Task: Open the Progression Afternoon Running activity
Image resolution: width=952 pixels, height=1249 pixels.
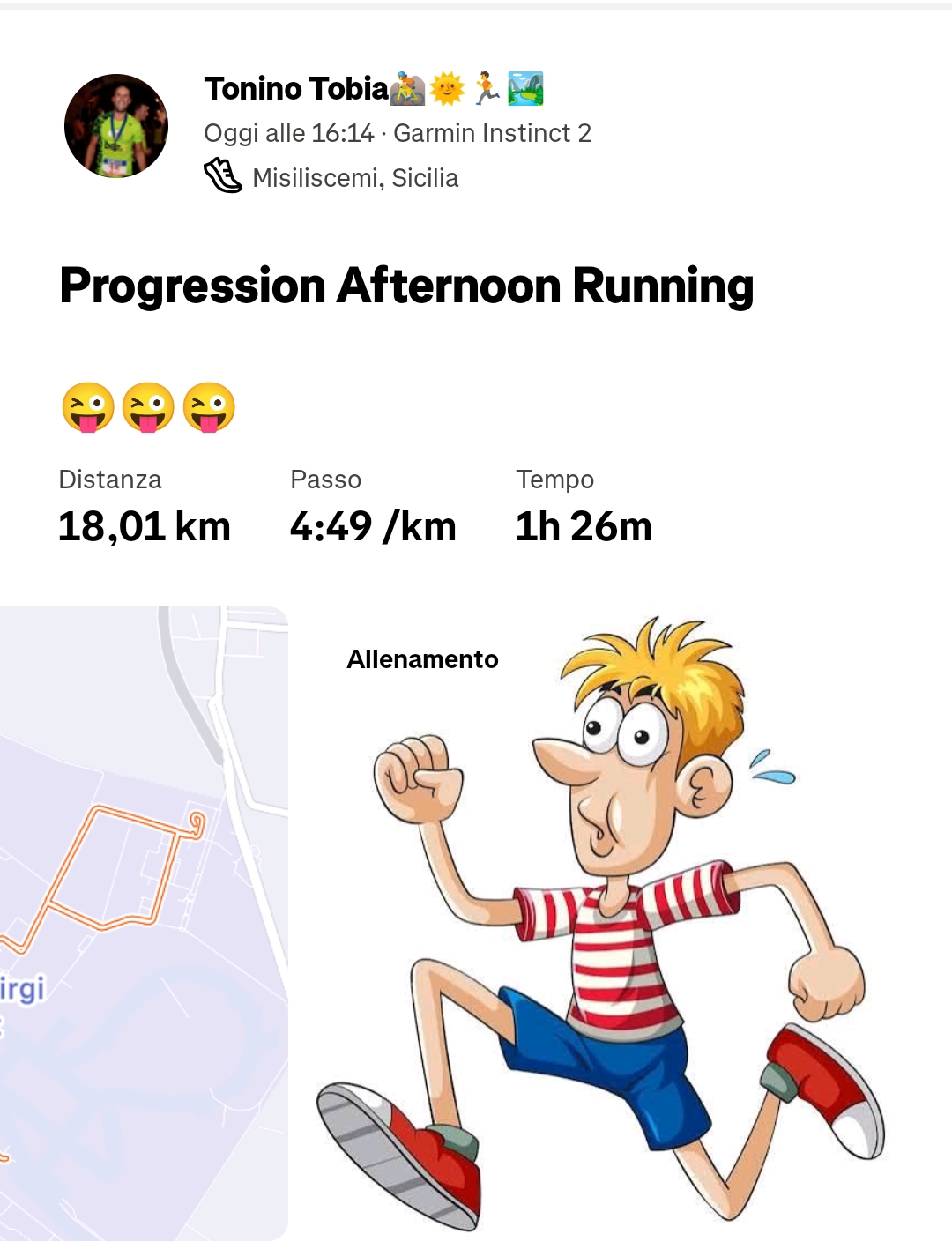Action: click(406, 286)
